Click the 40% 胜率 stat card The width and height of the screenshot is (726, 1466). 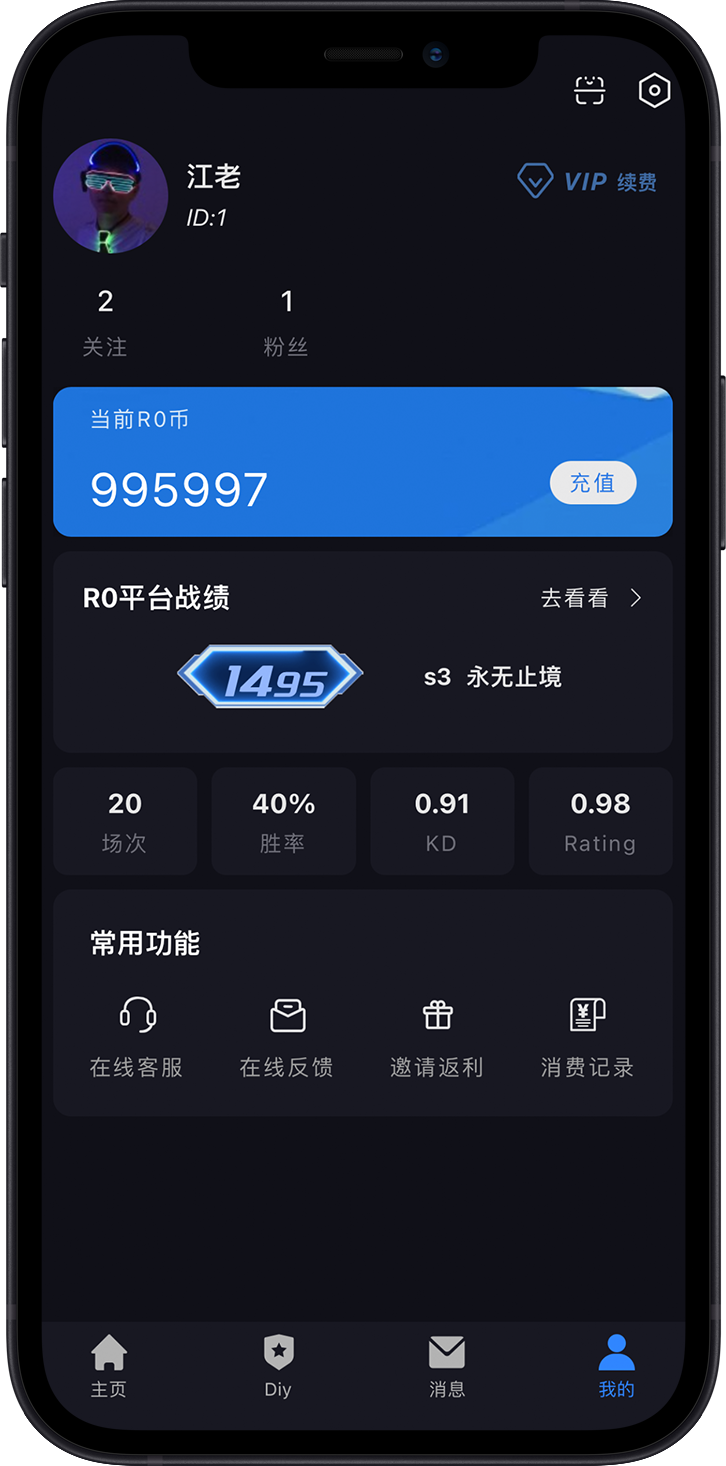283,820
